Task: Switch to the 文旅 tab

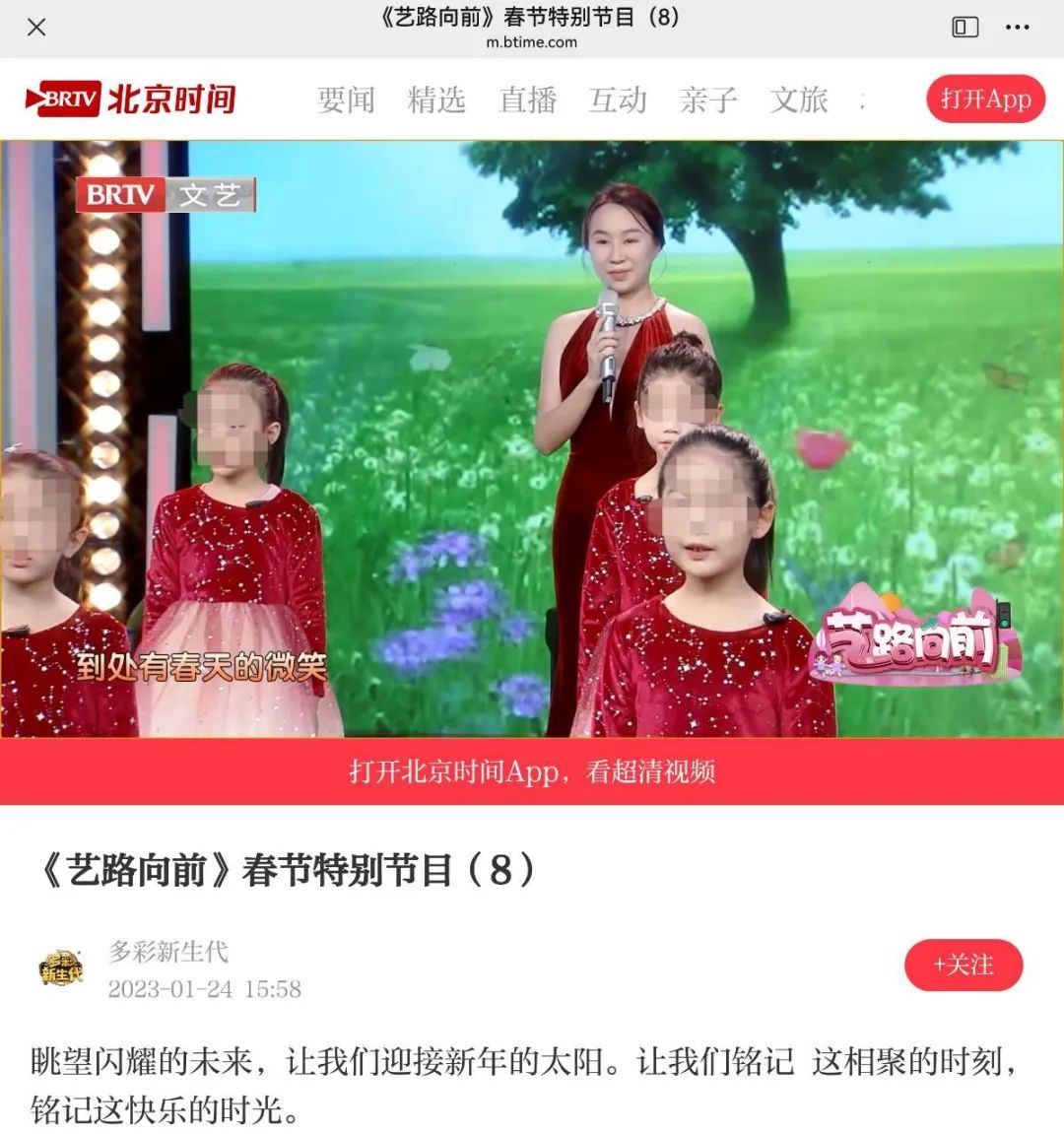Action: coord(799,100)
